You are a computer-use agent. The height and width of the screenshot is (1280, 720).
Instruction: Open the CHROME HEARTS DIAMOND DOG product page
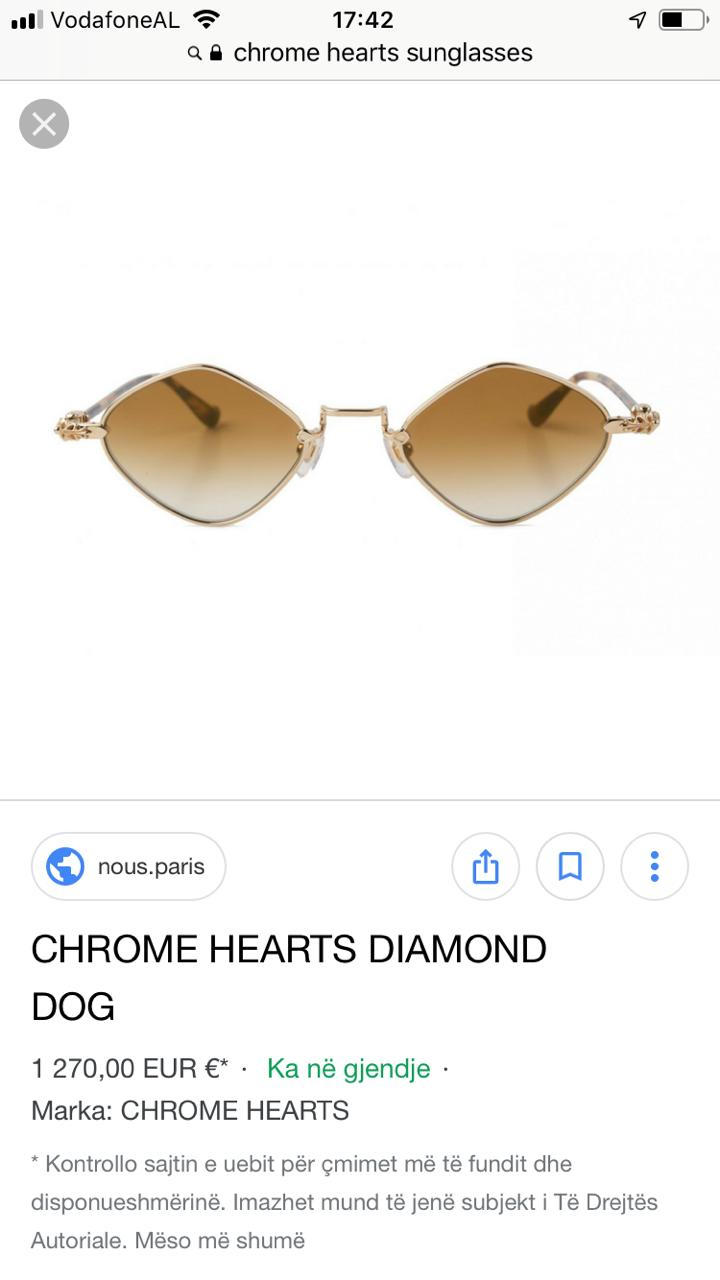tap(288, 976)
